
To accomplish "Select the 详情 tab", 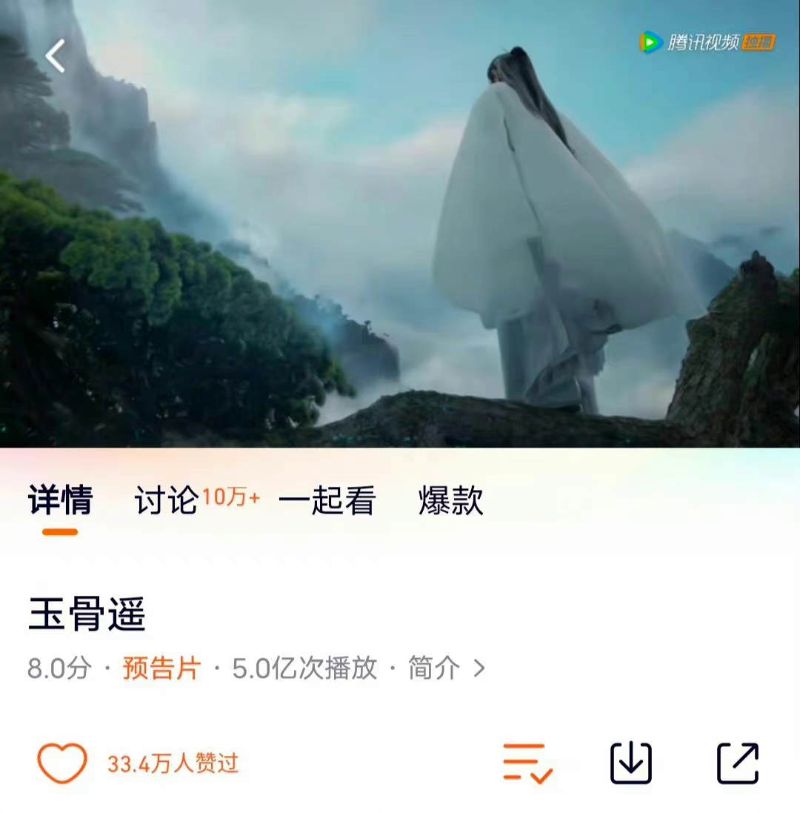I will [x=60, y=500].
